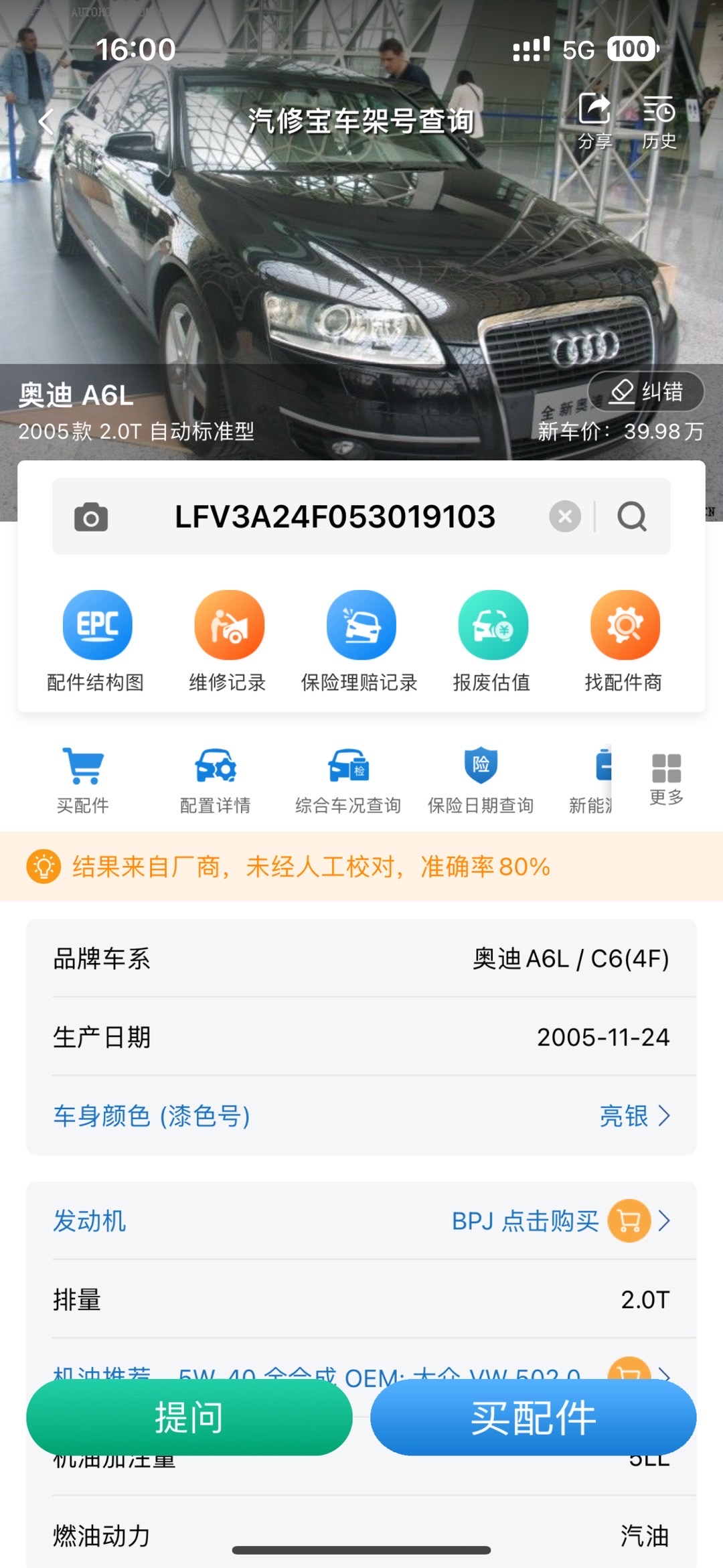Image resolution: width=723 pixels, height=1568 pixels.
Task: Launch 综合车况查询 vehicle condition check
Action: coord(348,780)
